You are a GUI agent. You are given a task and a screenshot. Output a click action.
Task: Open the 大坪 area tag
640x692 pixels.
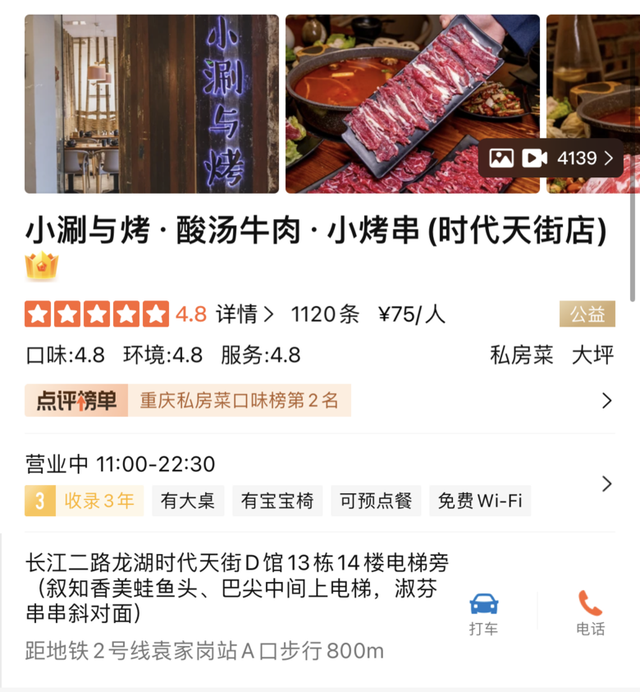click(x=592, y=355)
